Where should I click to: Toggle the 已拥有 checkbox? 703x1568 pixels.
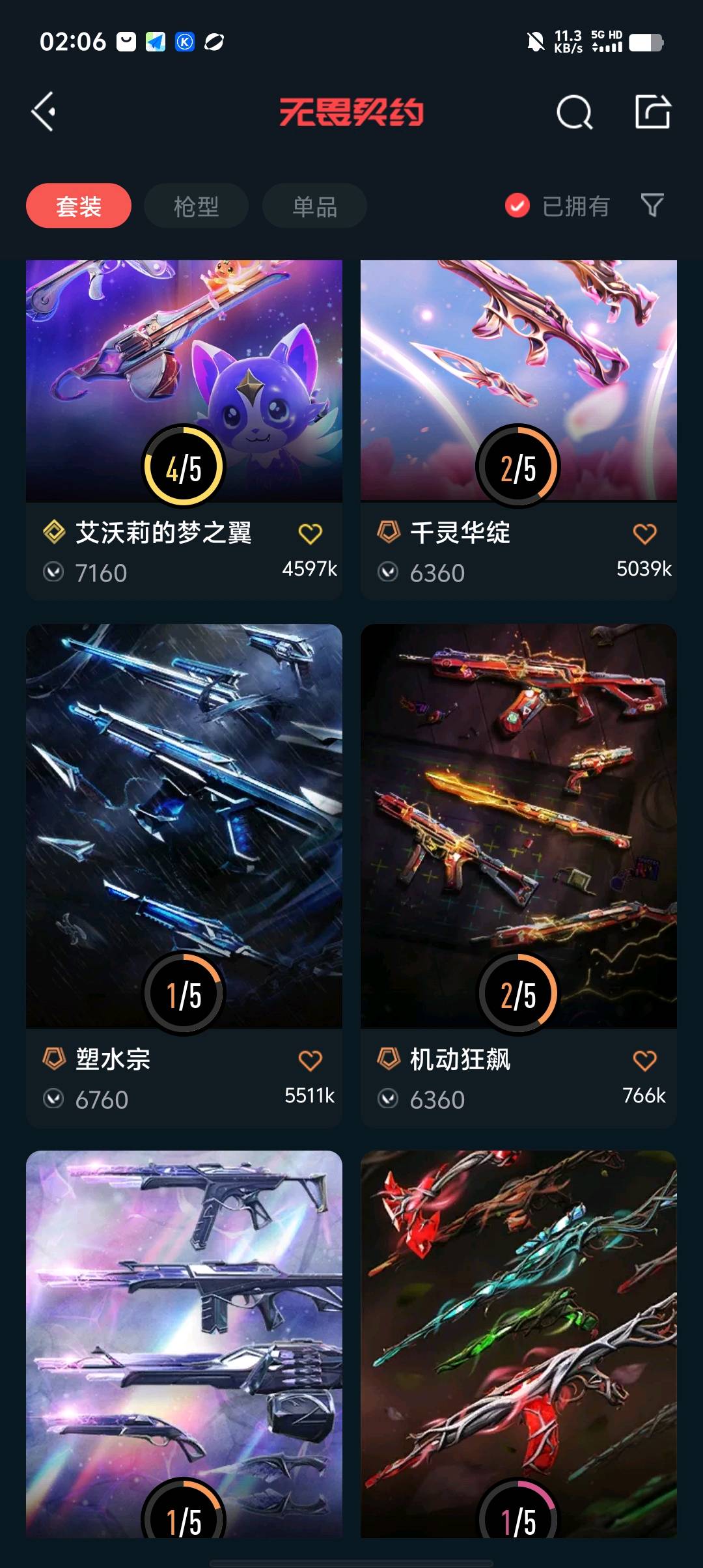pyautogui.click(x=517, y=206)
